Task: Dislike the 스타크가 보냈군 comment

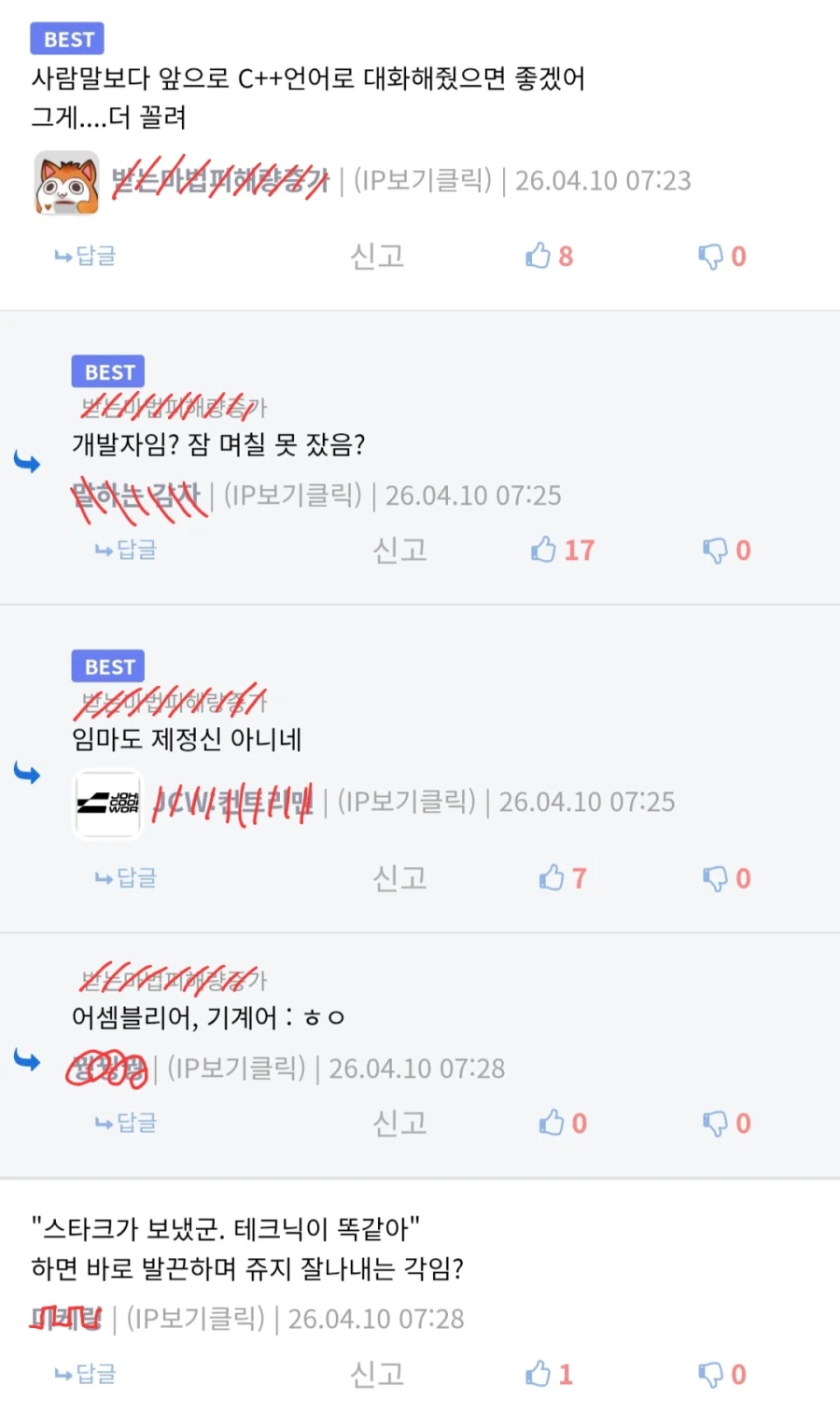Action: click(721, 1374)
